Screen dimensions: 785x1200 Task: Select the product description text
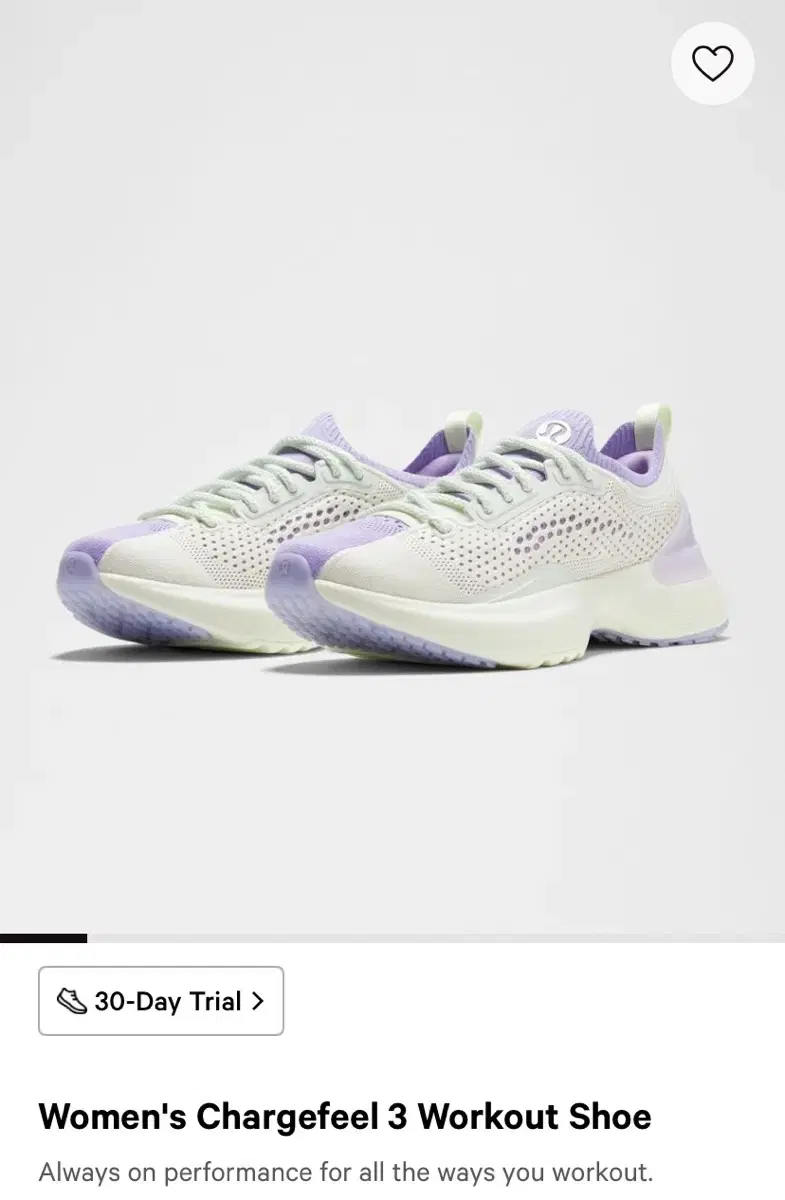click(345, 1172)
